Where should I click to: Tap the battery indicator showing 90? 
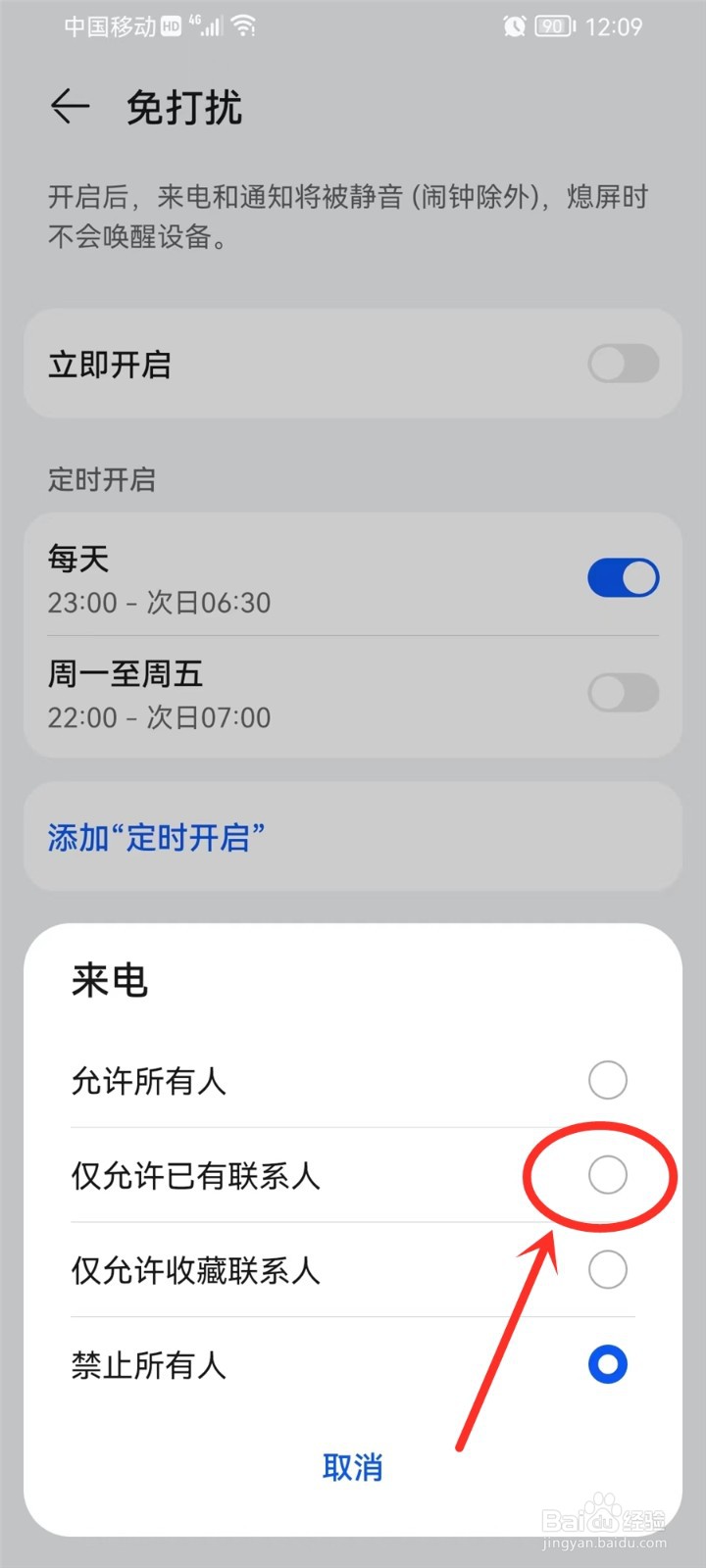click(552, 26)
